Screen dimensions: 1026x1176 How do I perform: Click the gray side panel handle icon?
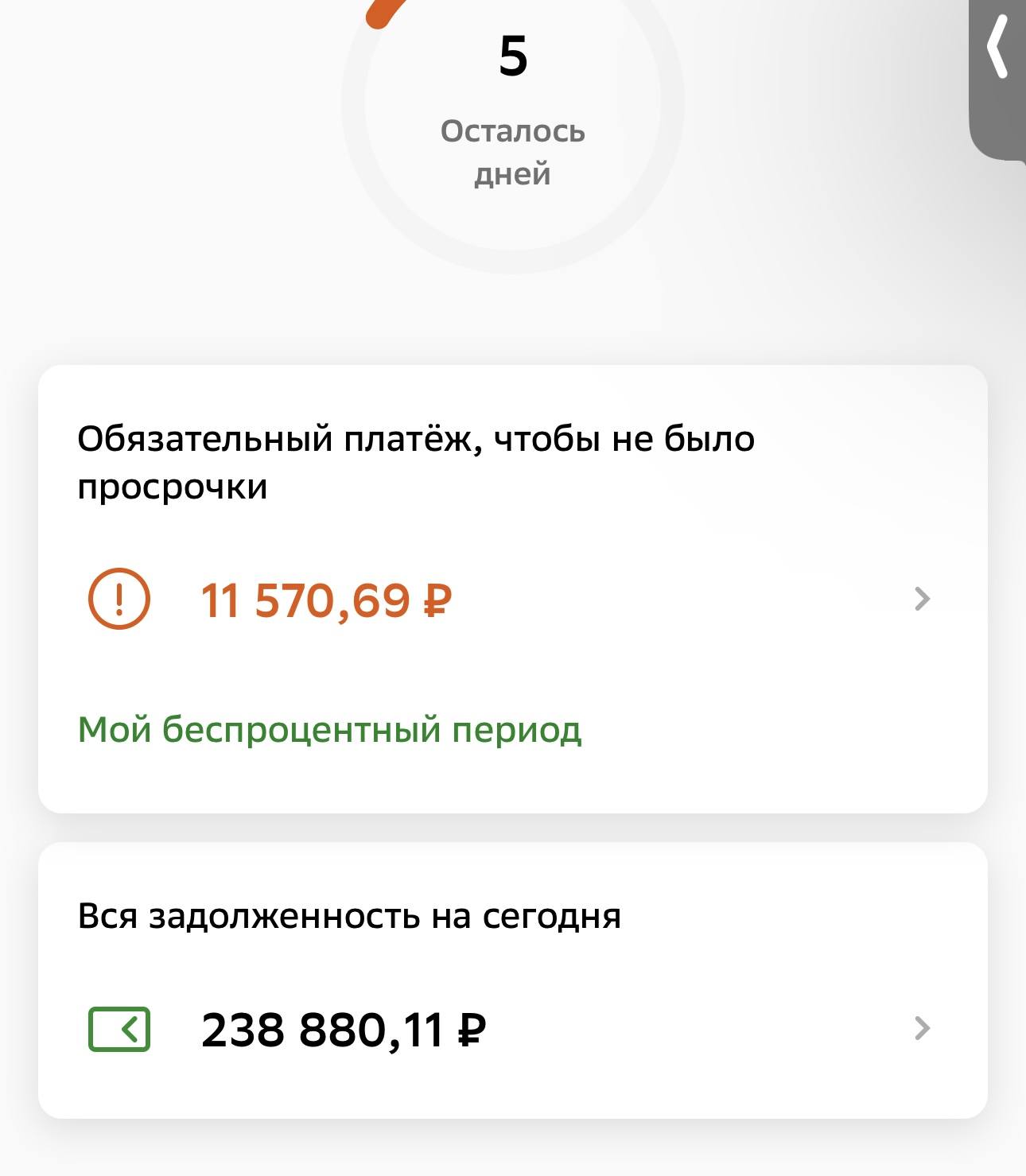(998, 76)
